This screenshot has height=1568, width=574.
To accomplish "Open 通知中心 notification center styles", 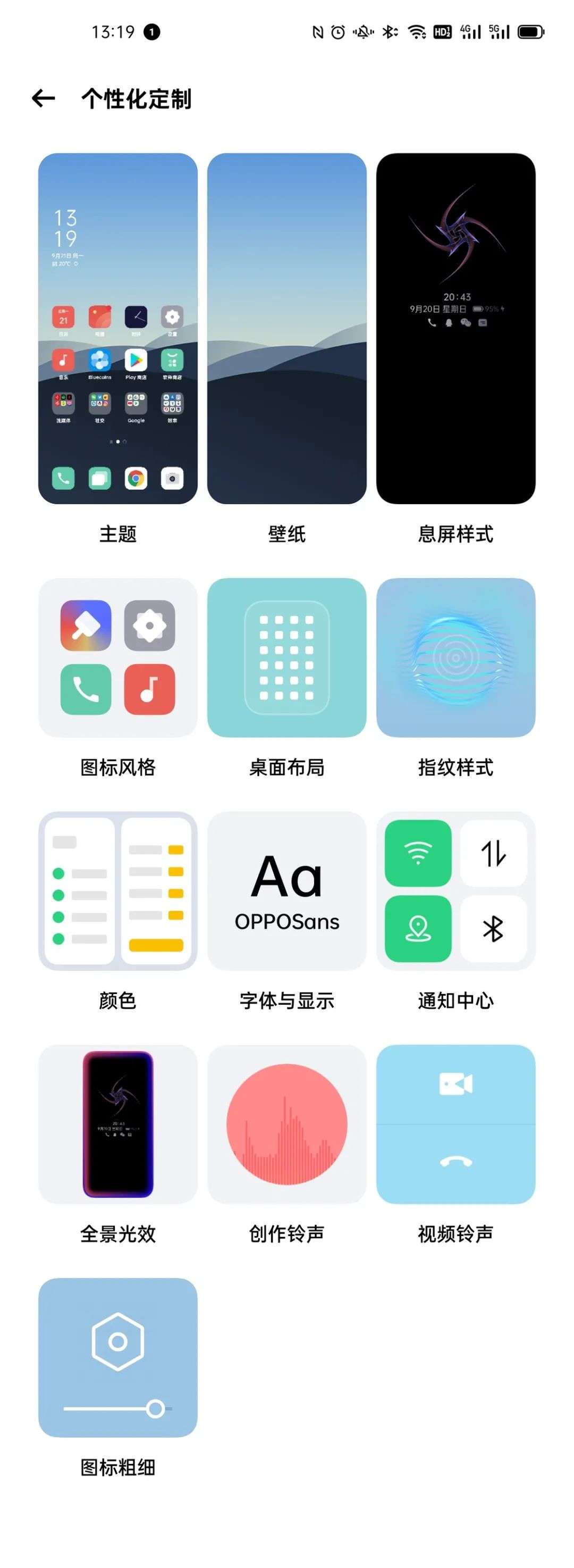I will click(x=455, y=890).
